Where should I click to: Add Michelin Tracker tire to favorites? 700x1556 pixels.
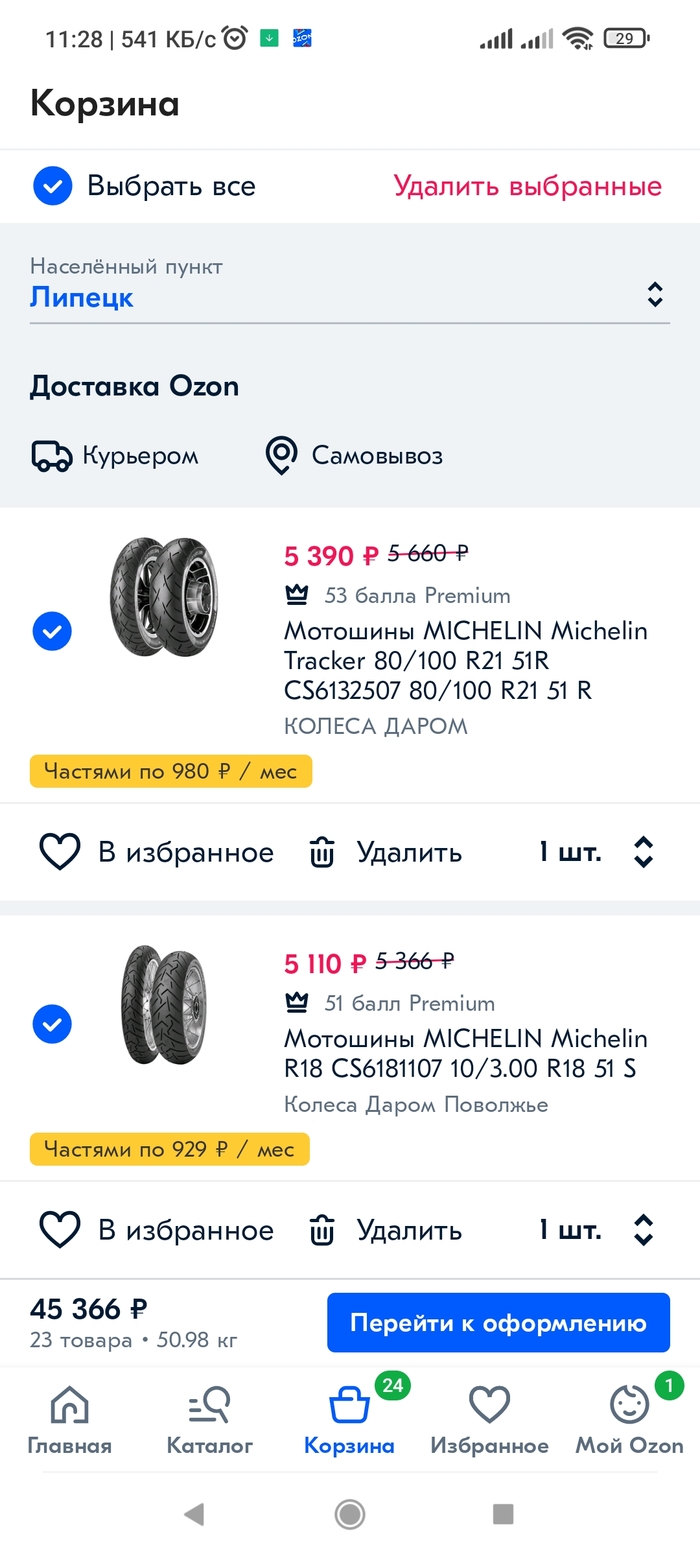[x=156, y=852]
